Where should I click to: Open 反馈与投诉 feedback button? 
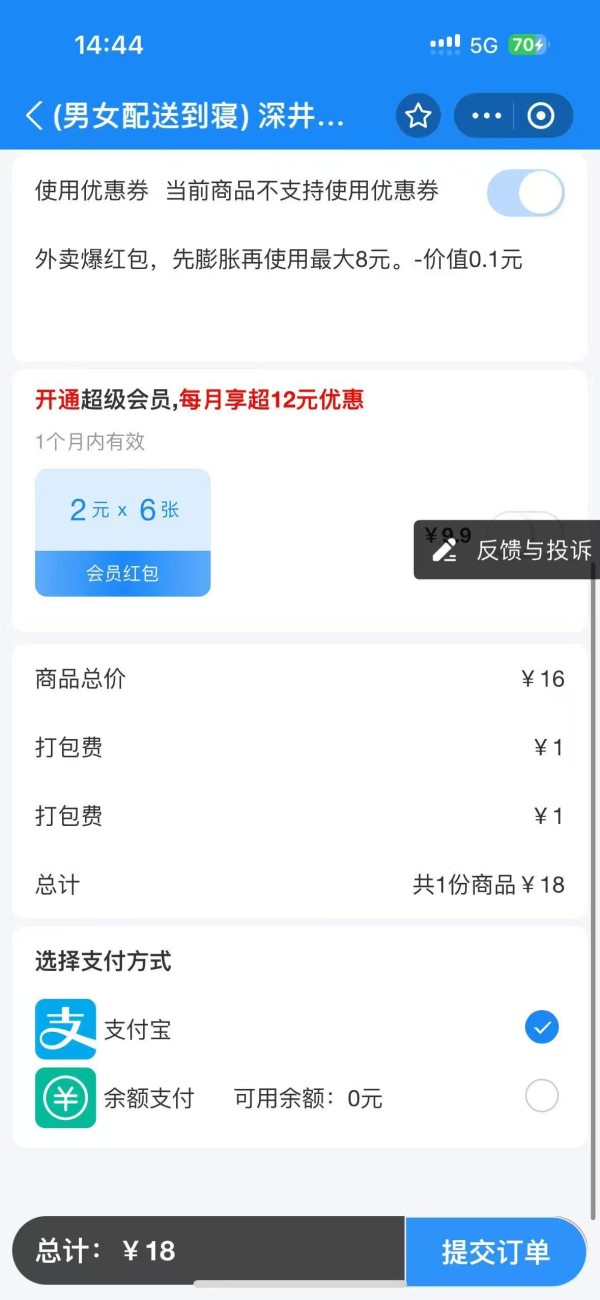pyautogui.click(x=507, y=549)
